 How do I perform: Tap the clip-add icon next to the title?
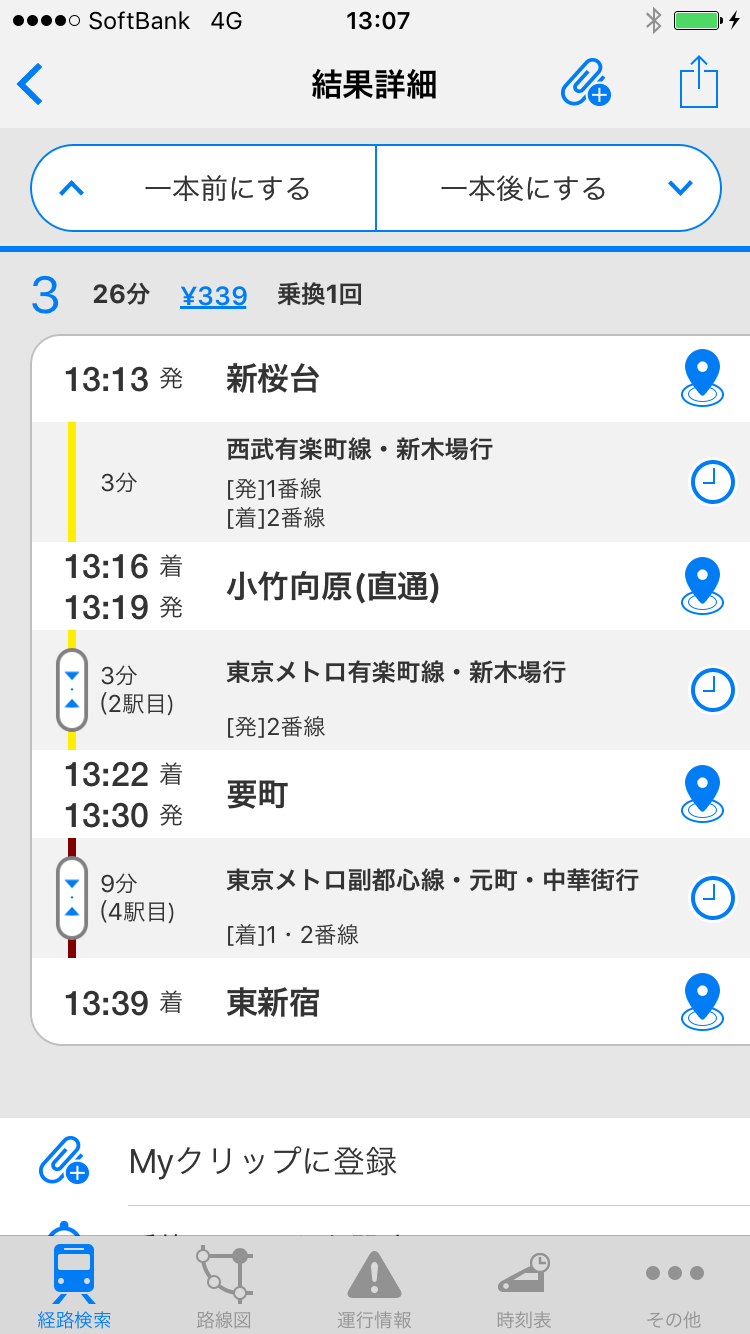[586, 83]
